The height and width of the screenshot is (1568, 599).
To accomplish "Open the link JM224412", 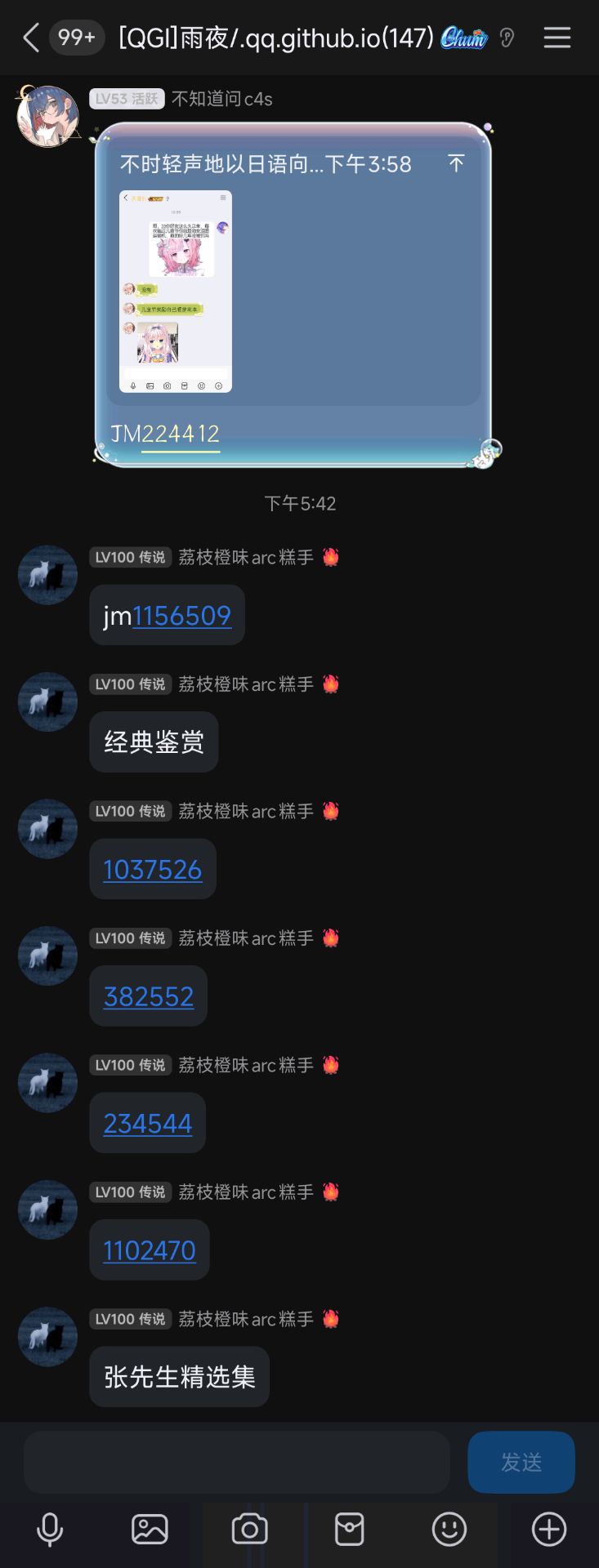I will pyautogui.click(x=180, y=434).
